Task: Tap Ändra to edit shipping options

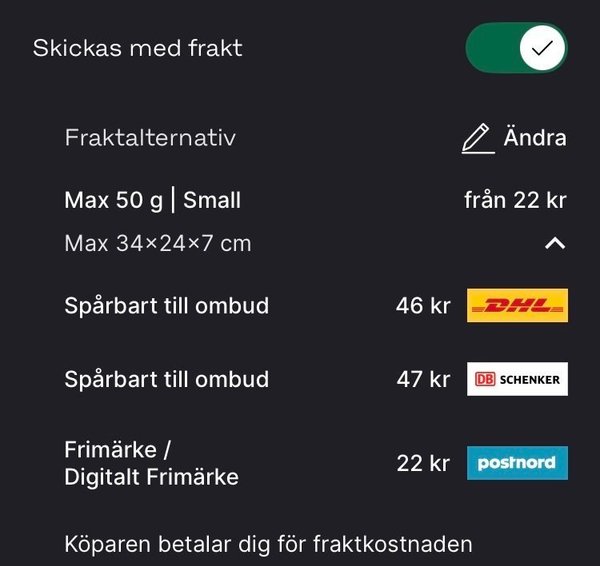Action: [514, 138]
